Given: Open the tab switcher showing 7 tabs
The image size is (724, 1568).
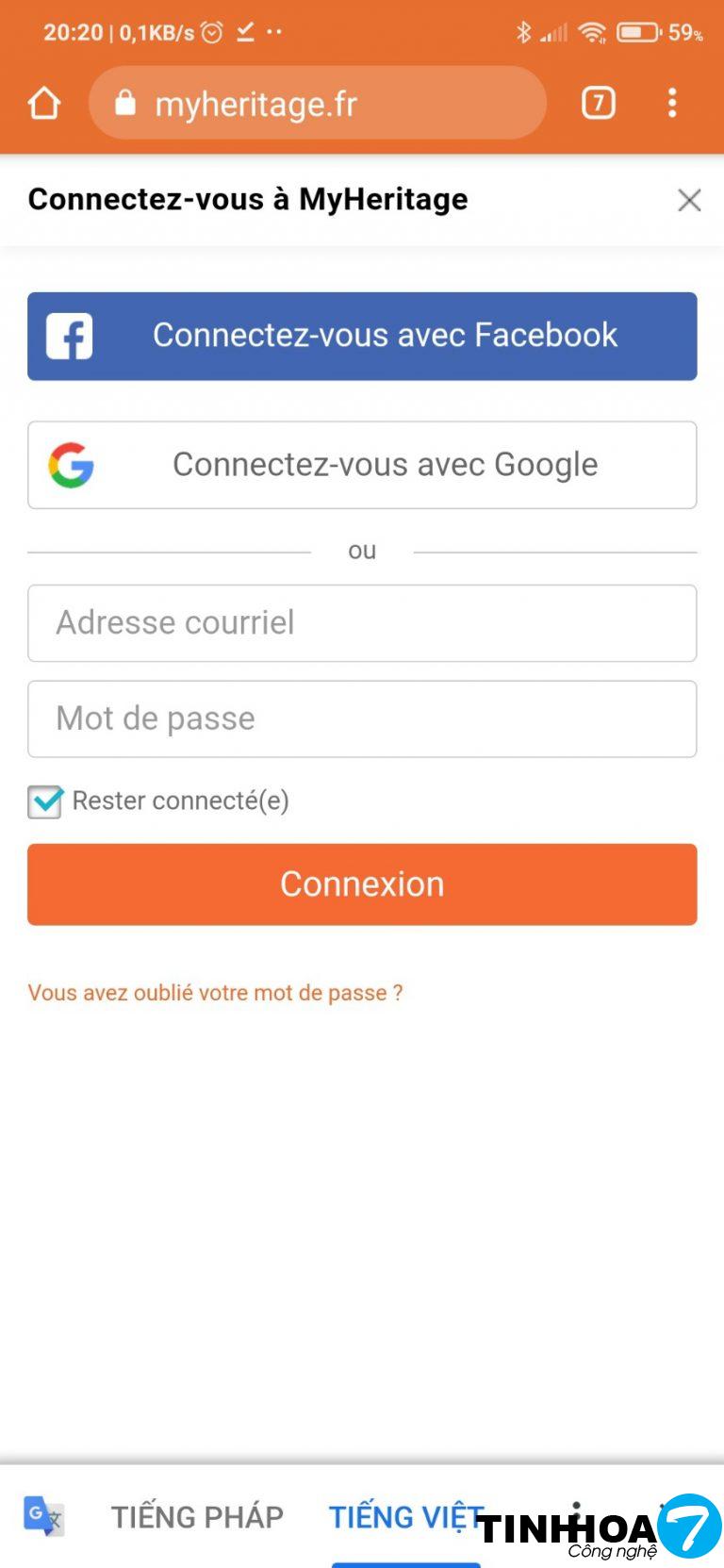Looking at the screenshot, I should [598, 103].
